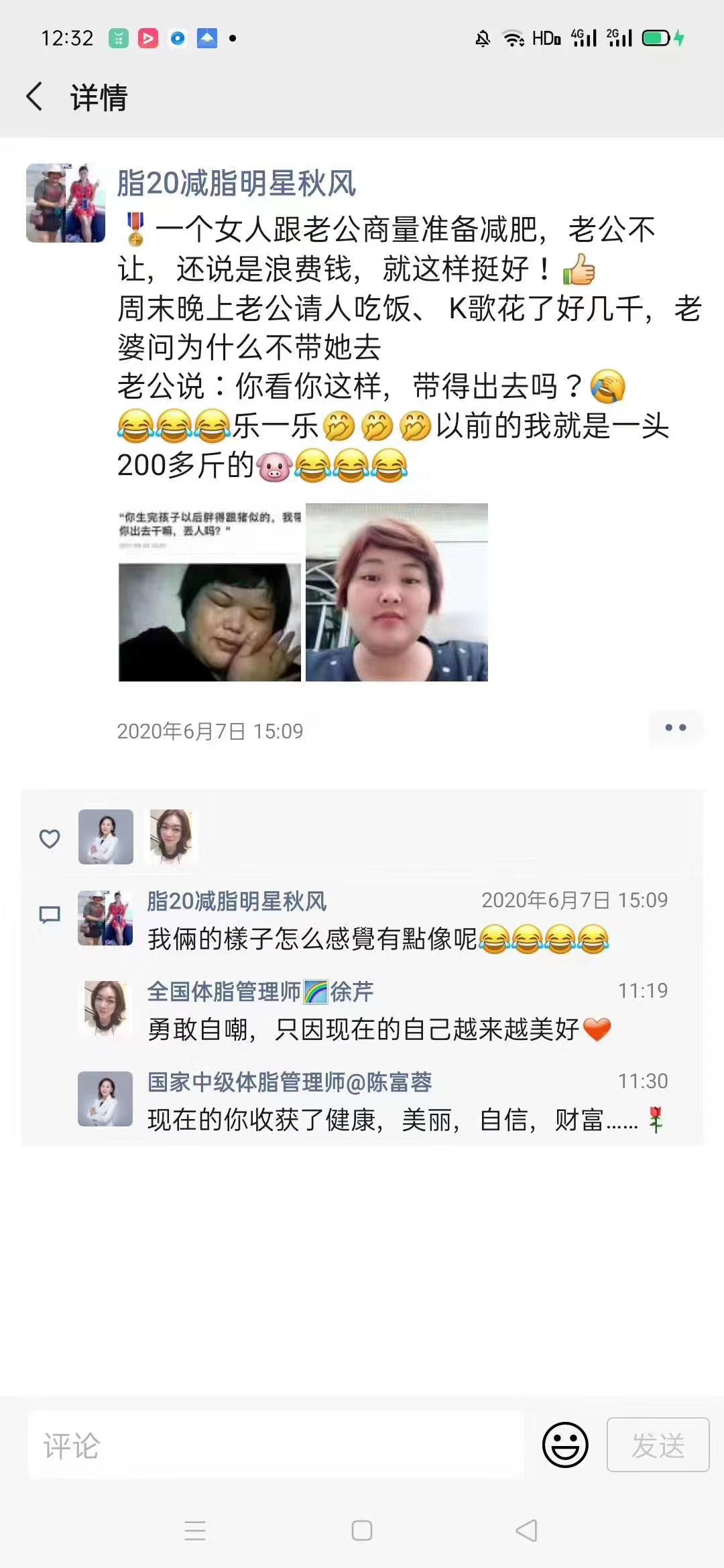724x1568 pixels.
Task: Open system recent apps menu
Action: click(195, 1530)
